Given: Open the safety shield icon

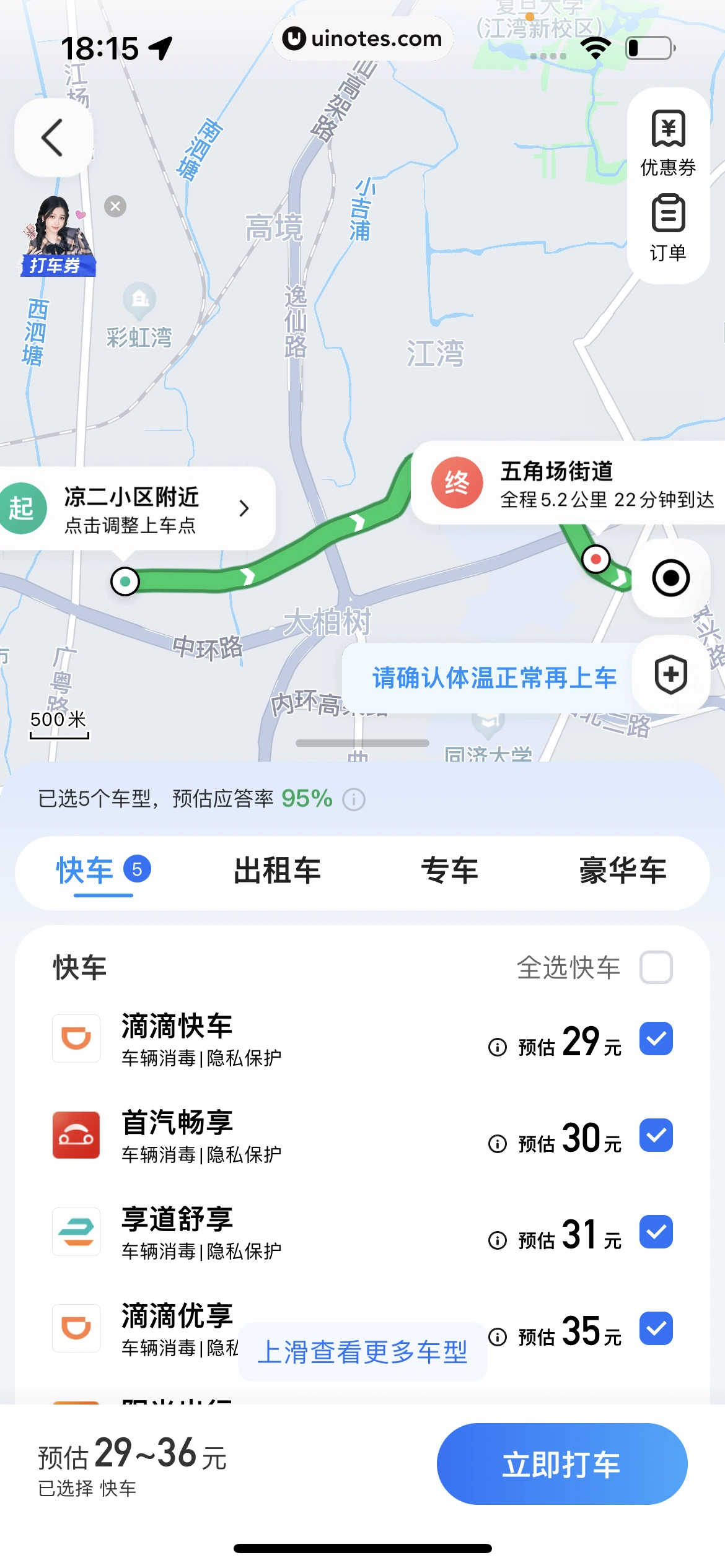Looking at the screenshot, I should 670,674.
